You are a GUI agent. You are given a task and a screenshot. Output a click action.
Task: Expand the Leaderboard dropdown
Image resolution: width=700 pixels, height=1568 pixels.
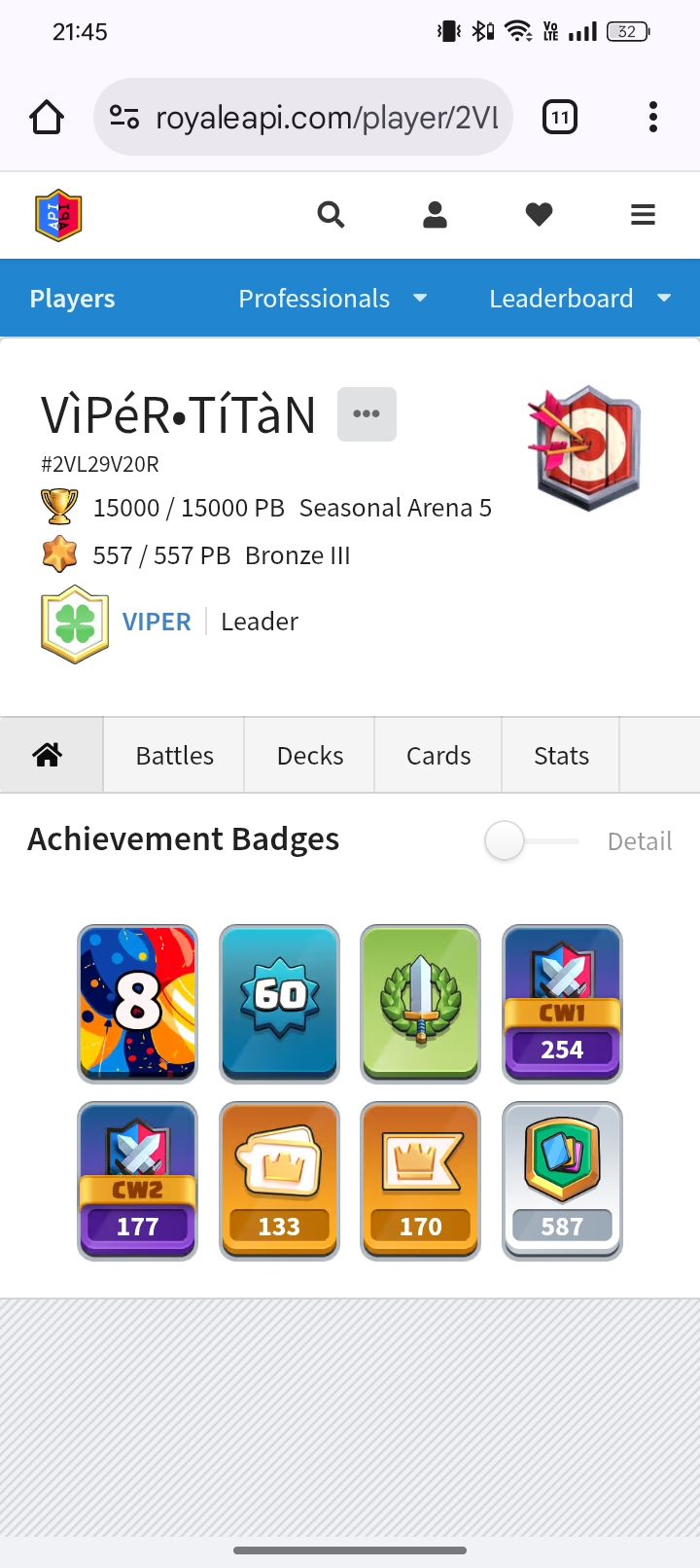click(x=580, y=299)
